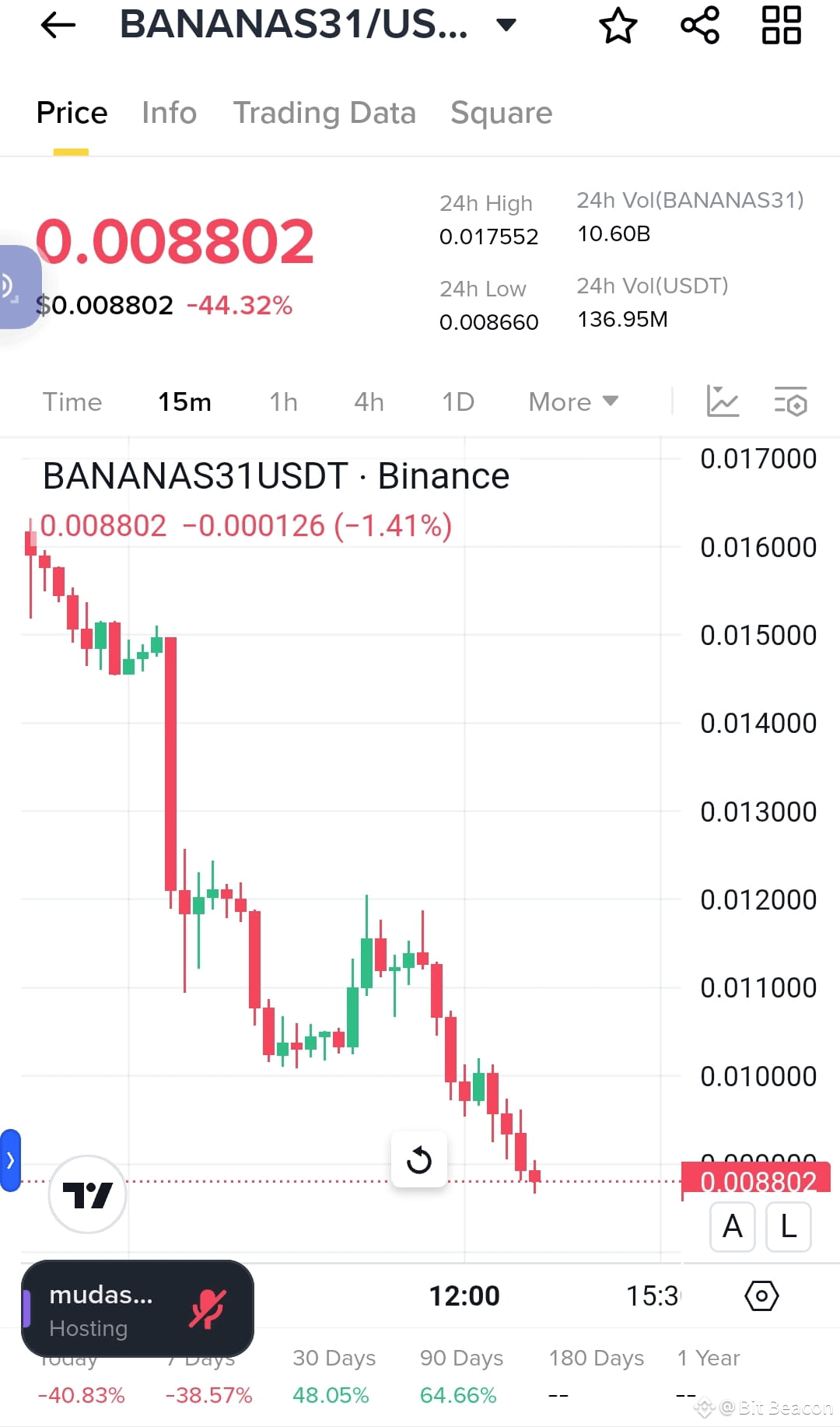
Task: Expand the More timeframes dropdown
Action: (x=572, y=401)
